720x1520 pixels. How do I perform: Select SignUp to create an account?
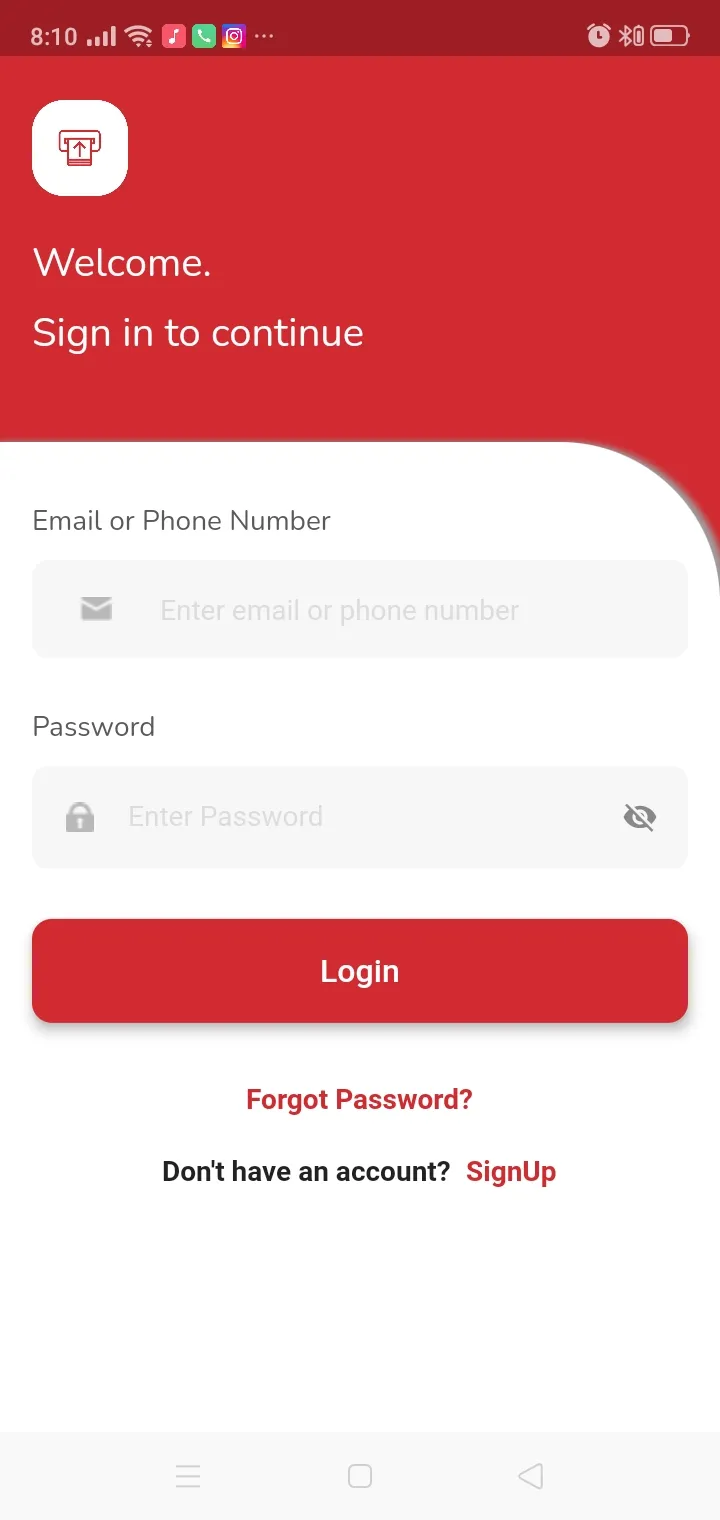(511, 1171)
